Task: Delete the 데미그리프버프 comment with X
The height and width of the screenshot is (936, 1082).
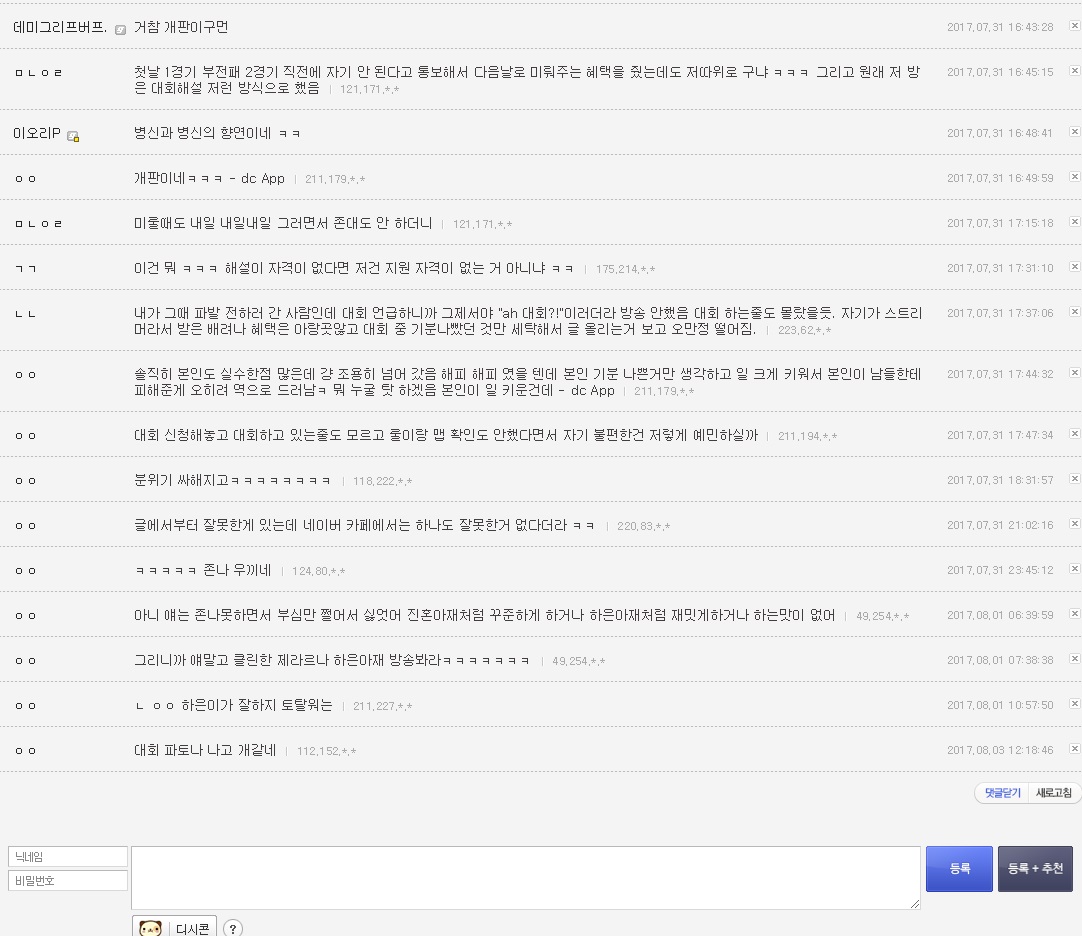Action: 1074,26
